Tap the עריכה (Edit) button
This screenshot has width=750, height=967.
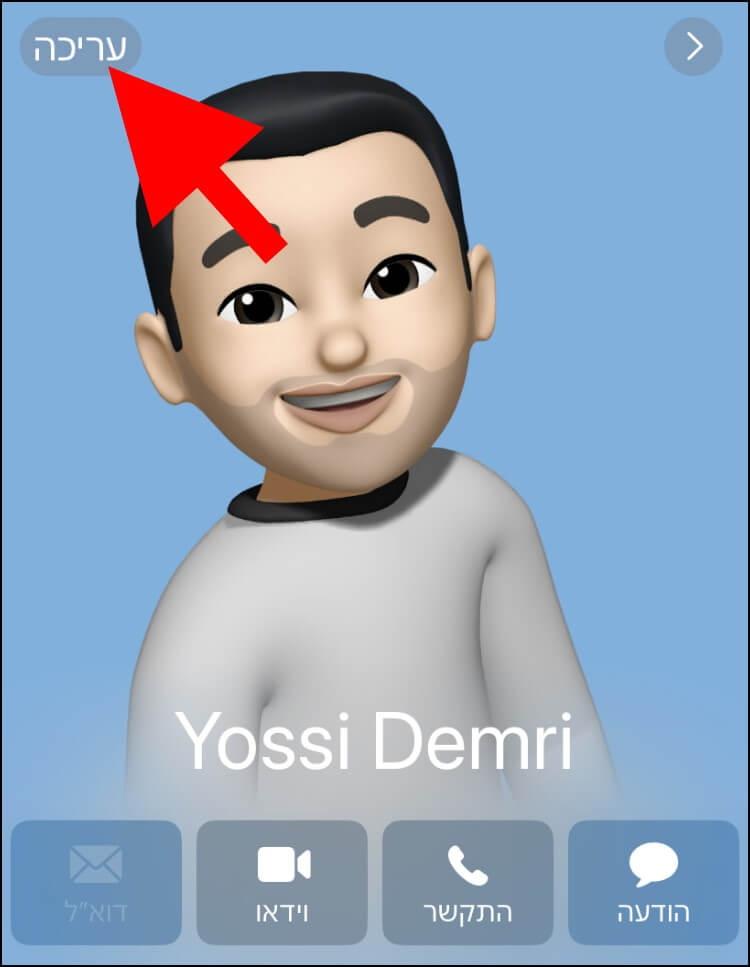tap(80, 46)
